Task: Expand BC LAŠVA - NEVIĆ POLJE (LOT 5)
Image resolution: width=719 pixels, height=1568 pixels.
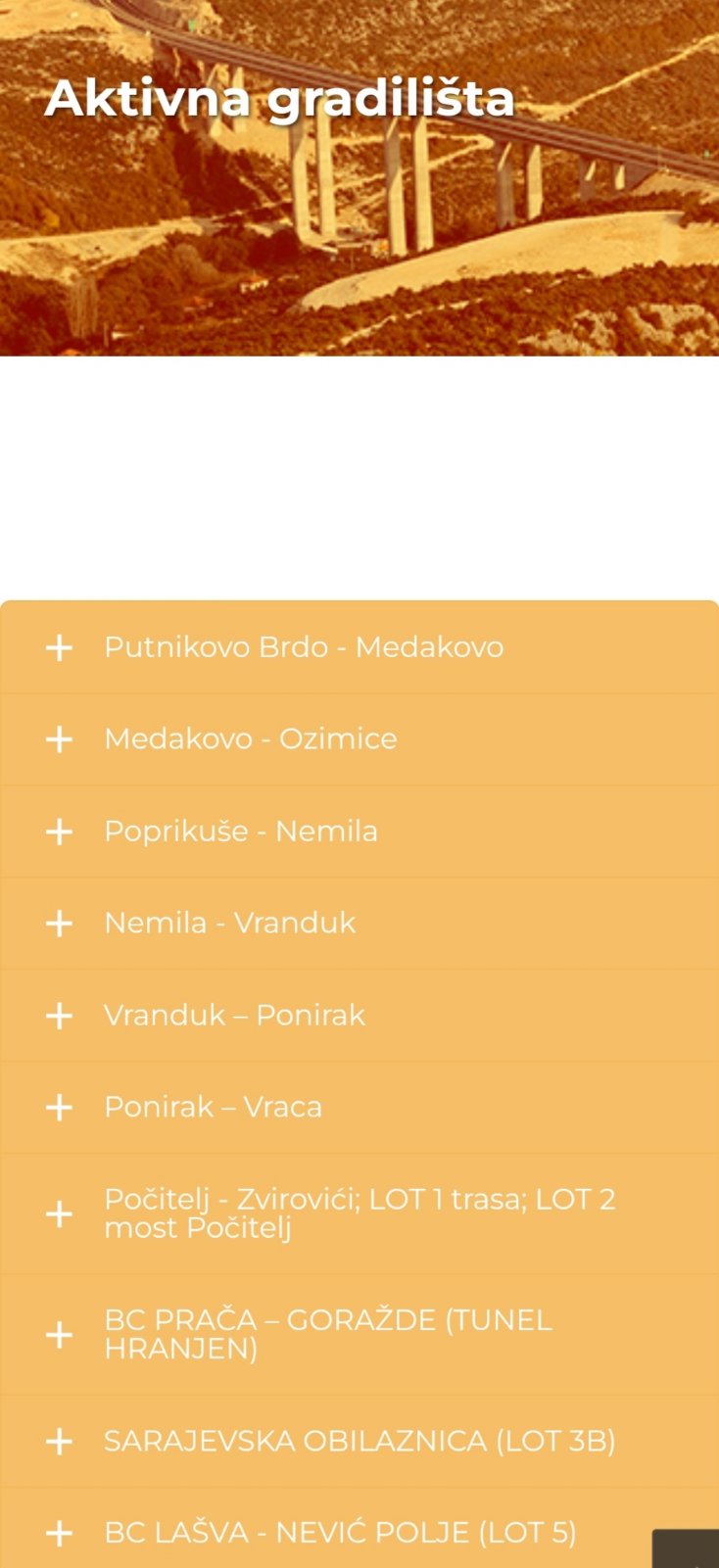Action: 359,1533
